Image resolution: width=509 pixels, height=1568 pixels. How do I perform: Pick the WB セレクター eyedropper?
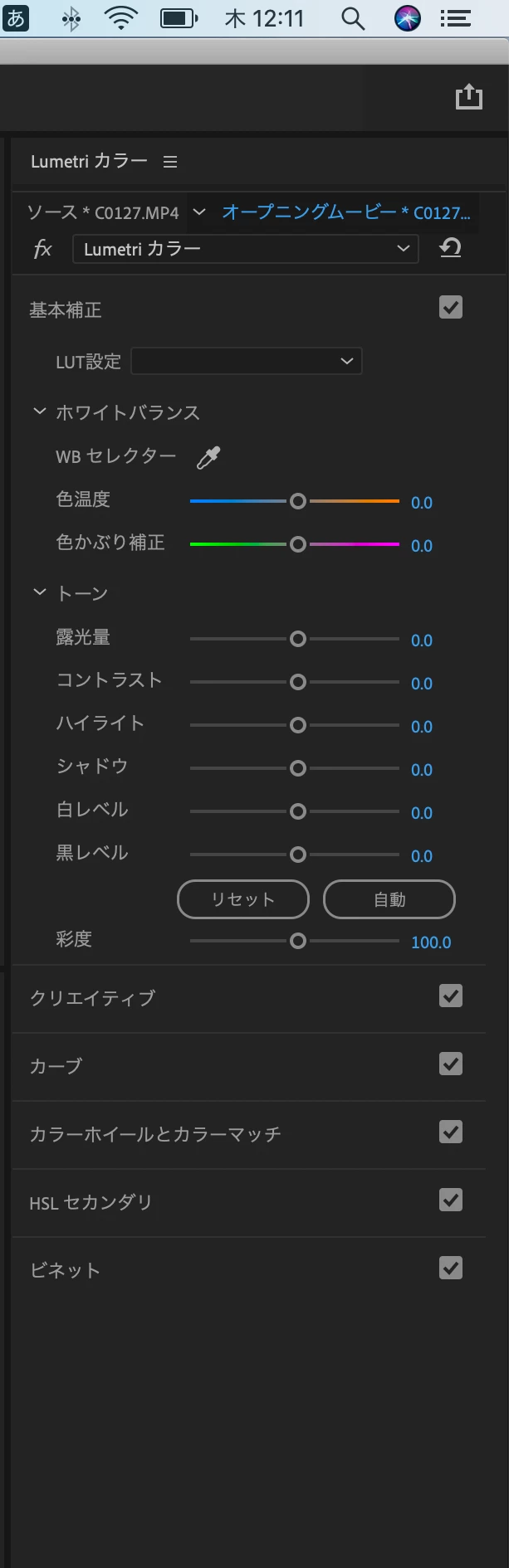208,457
